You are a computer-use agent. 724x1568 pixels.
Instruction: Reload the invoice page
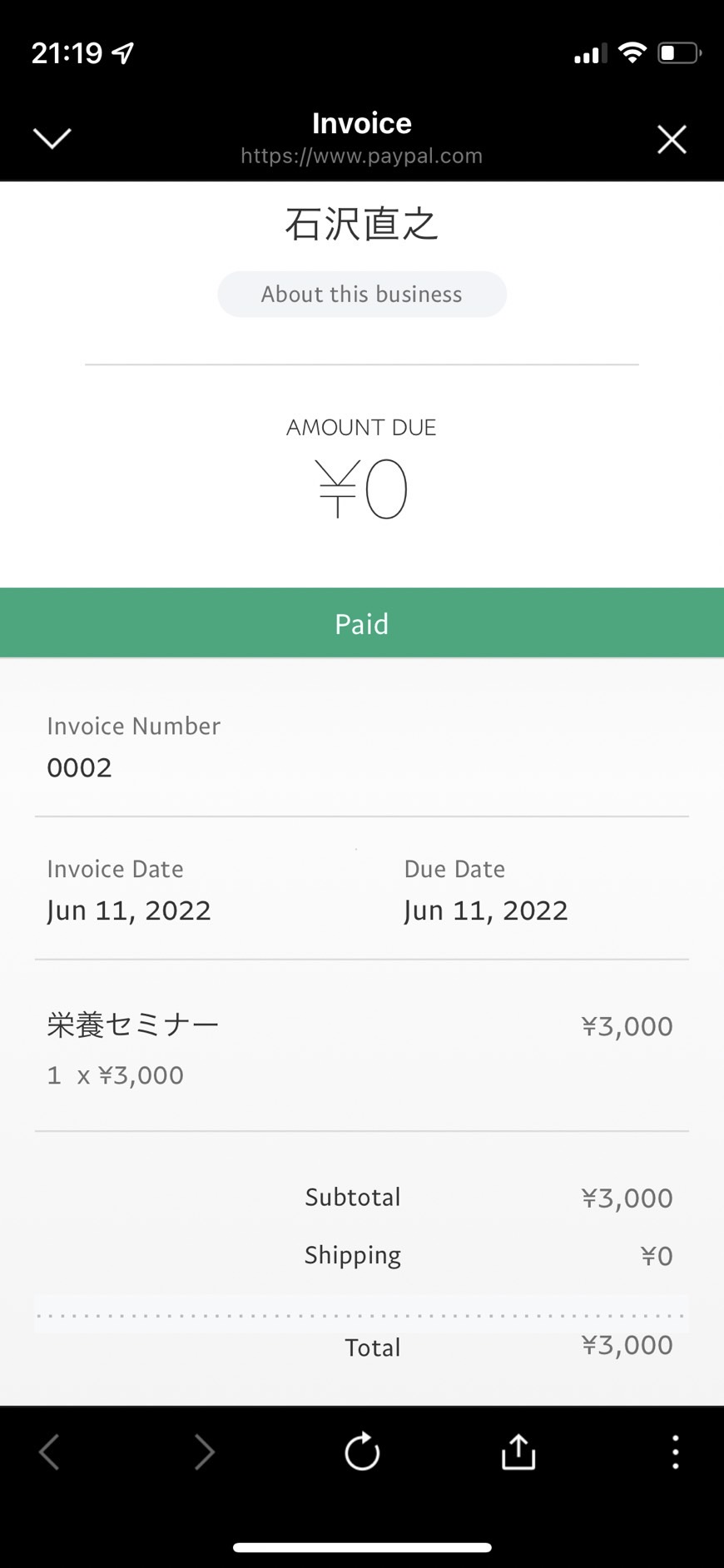click(362, 1451)
